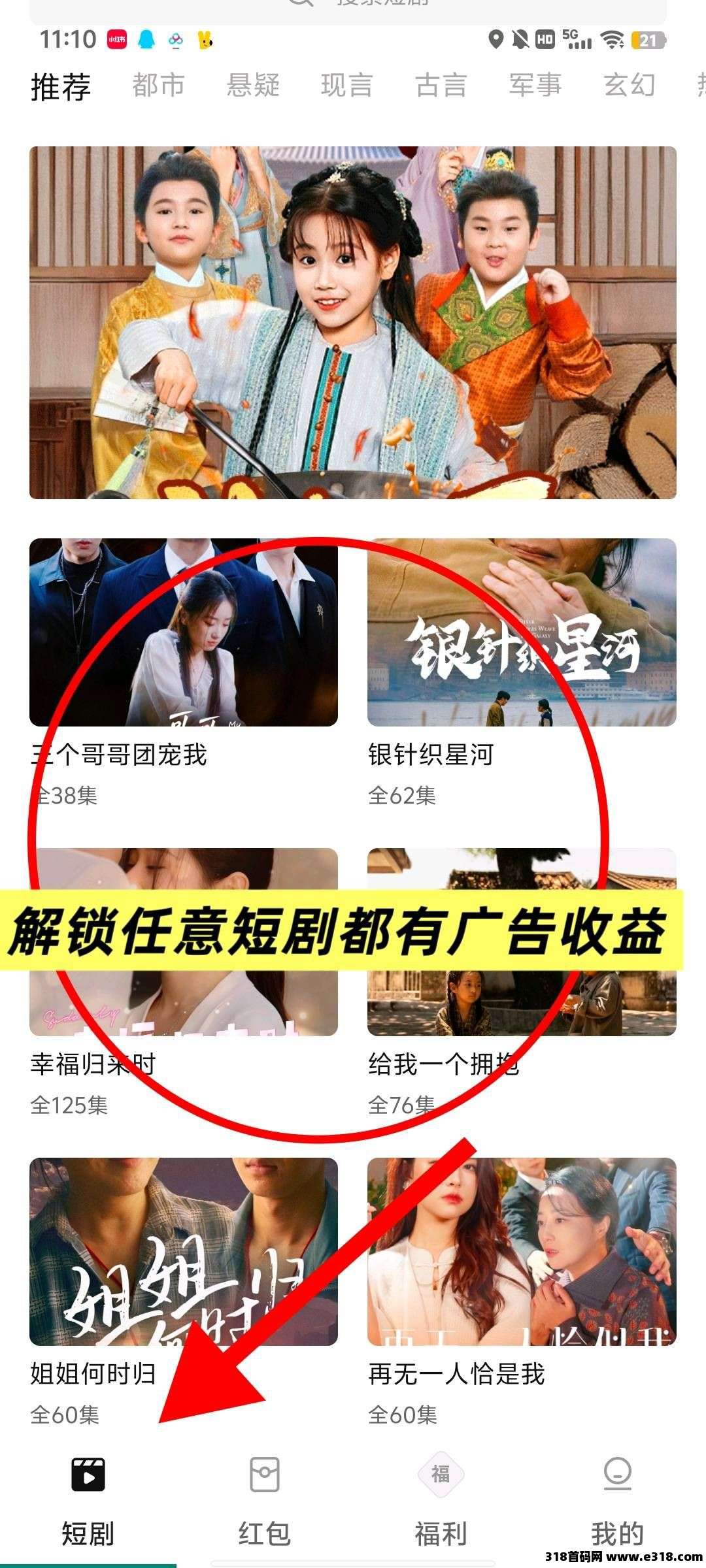Open the 现言 category tab
Screen dimensions: 706x1568
pos(346,86)
